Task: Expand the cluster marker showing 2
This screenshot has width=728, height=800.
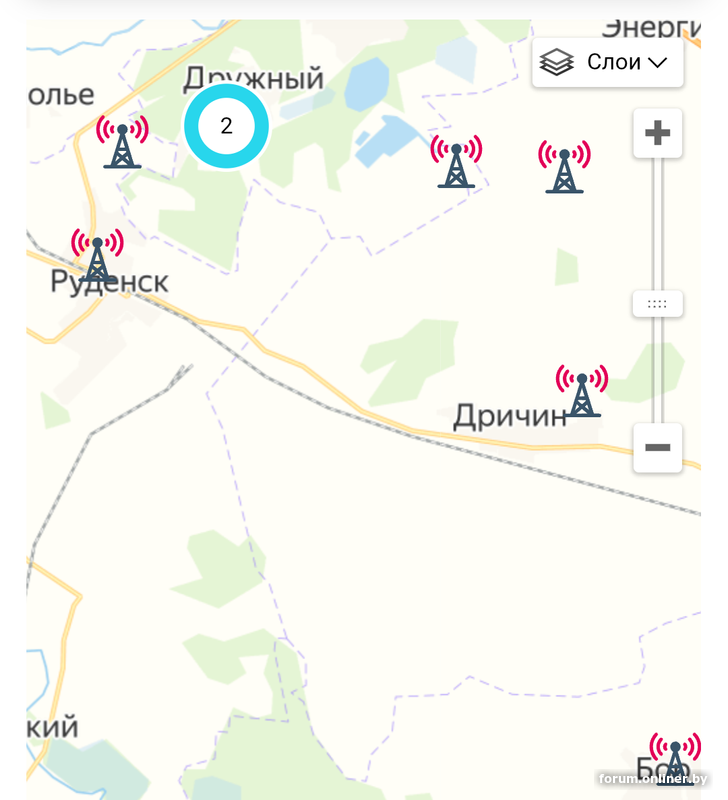Action: tap(227, 126)
